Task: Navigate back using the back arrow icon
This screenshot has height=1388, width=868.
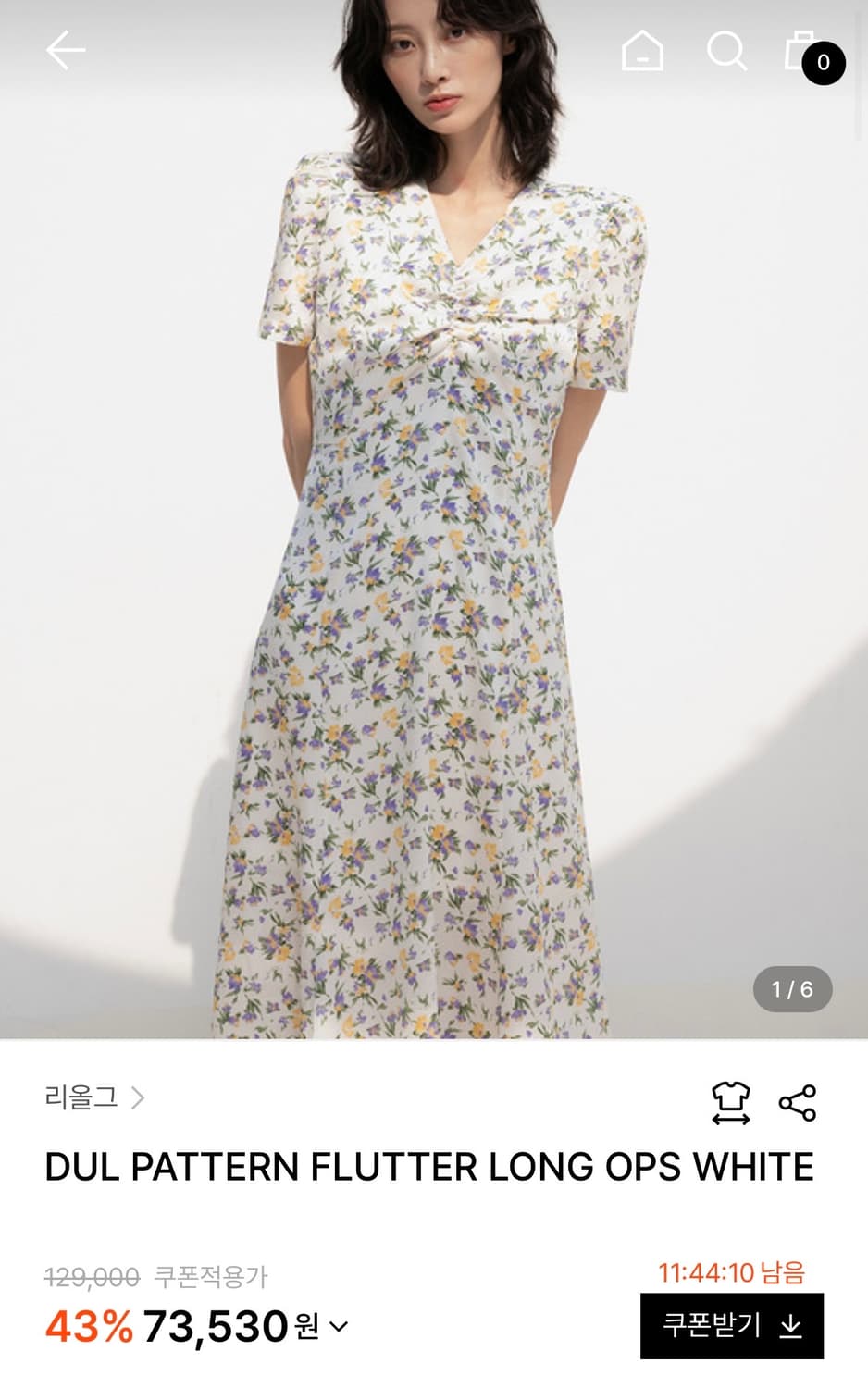Action: [x=65, y=51]
